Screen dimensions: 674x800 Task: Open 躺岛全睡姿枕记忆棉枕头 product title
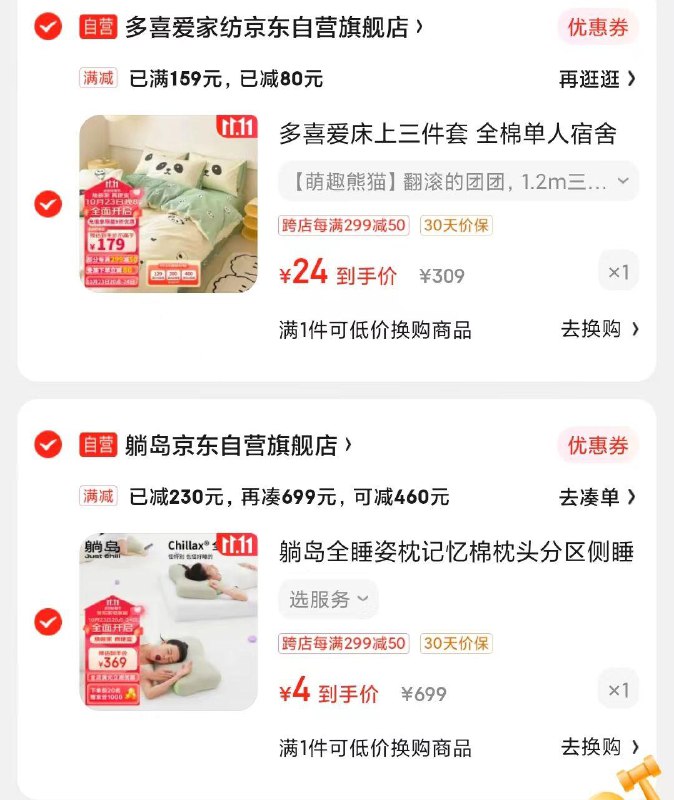(x=456, y=551)
